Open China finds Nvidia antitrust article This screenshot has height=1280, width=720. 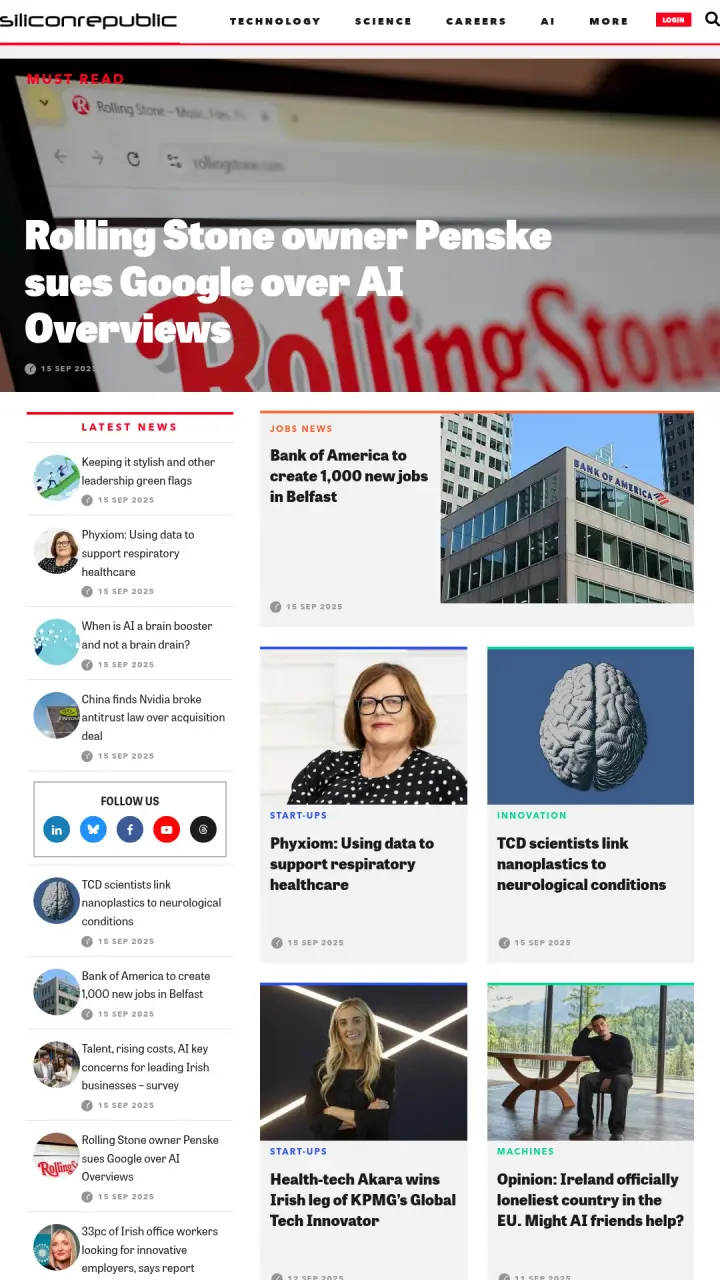click(x=152, y=717)
